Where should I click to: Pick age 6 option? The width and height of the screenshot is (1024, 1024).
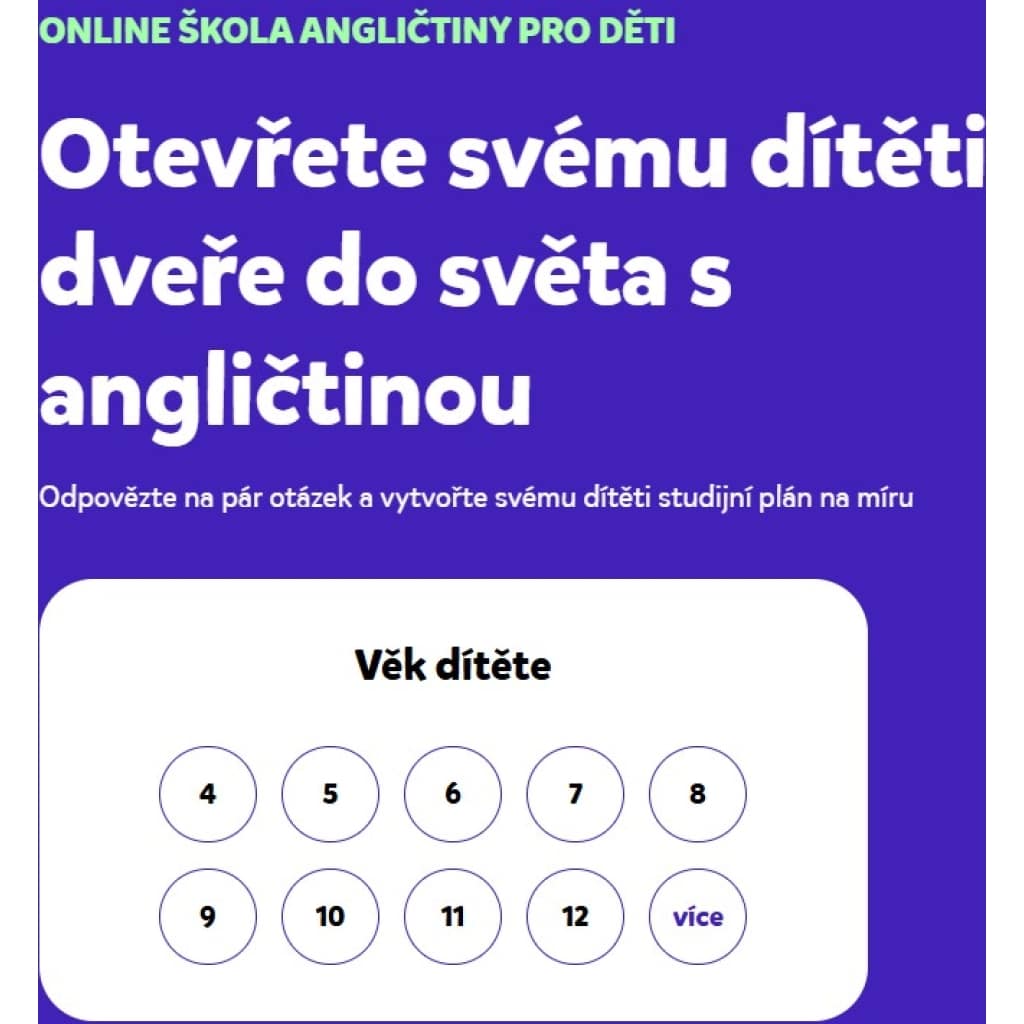[453, 794]
